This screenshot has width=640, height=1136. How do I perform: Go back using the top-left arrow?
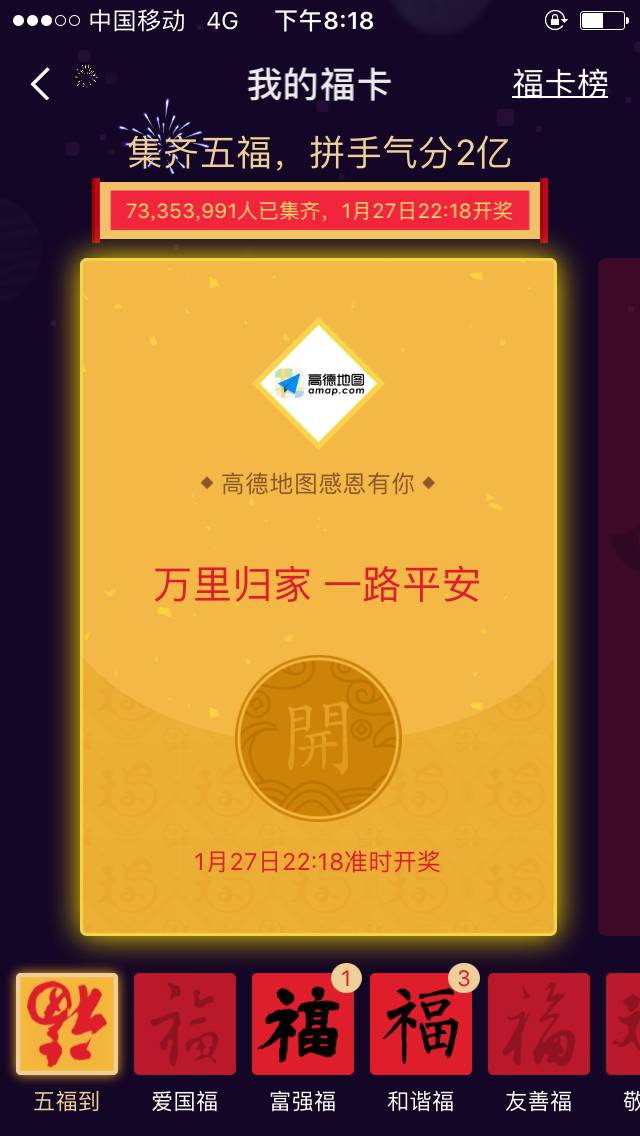coord(40,84)
